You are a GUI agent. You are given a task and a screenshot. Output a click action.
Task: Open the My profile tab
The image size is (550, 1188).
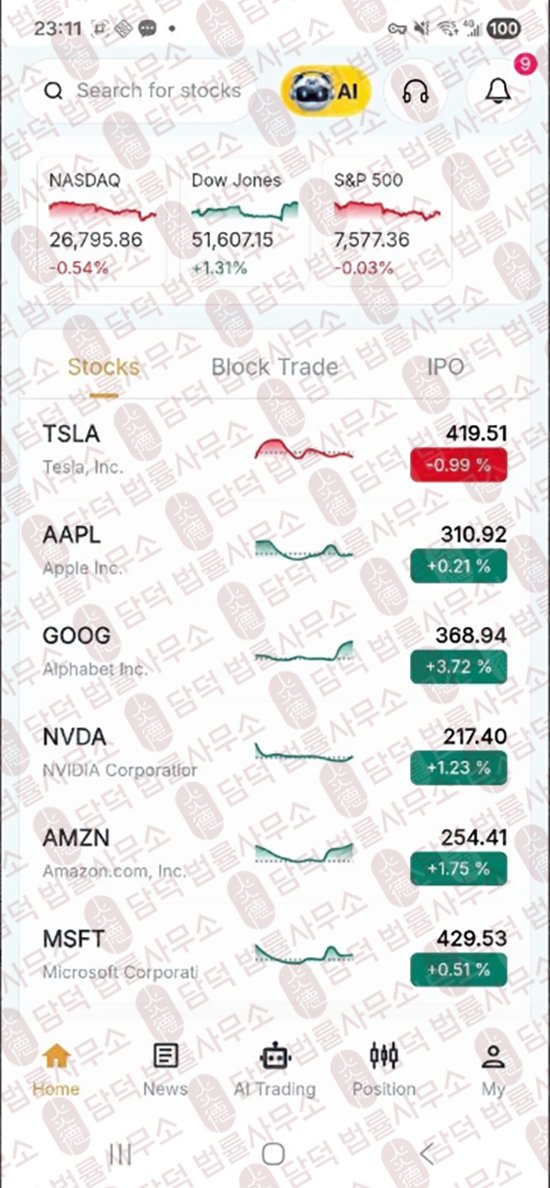click(493, 1070)
